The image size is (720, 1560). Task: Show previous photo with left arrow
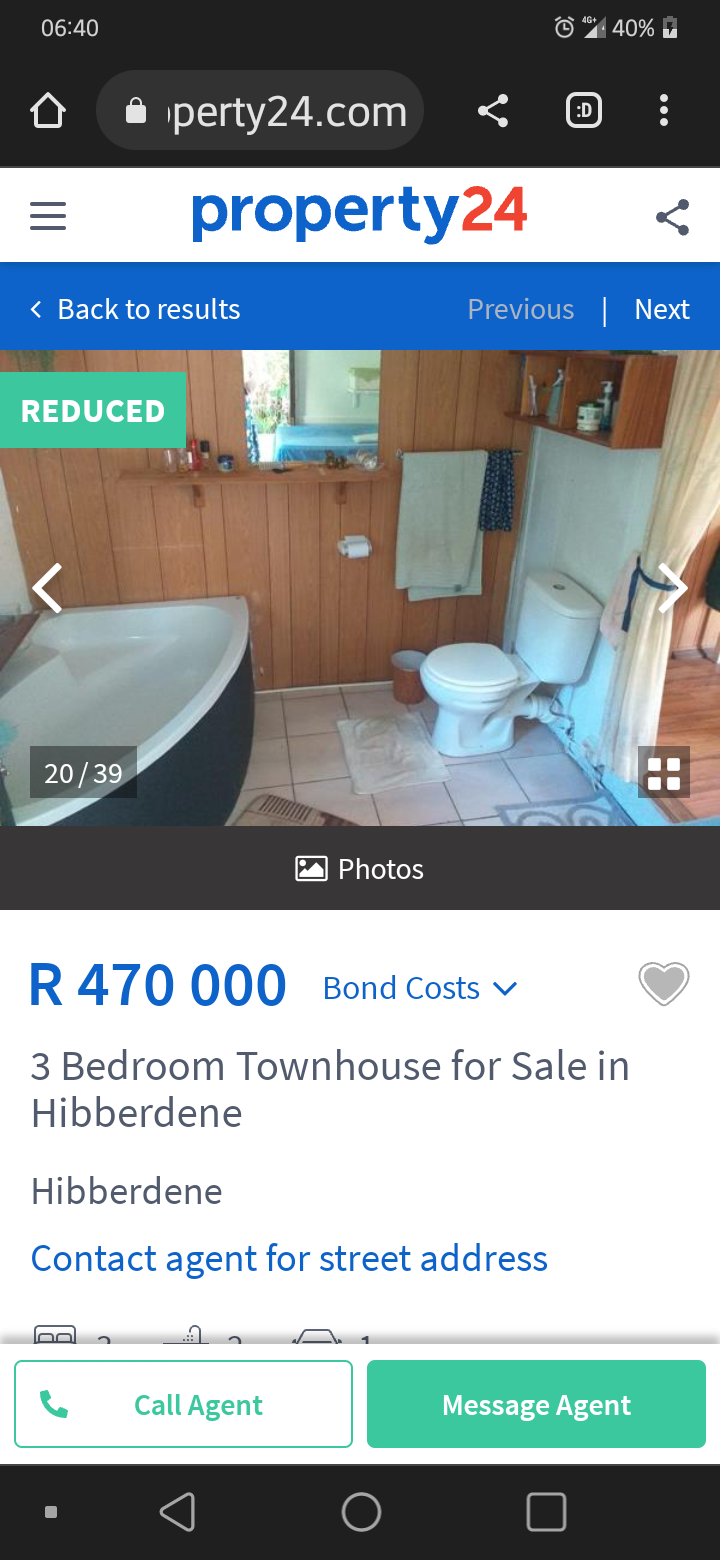point(47,588)
